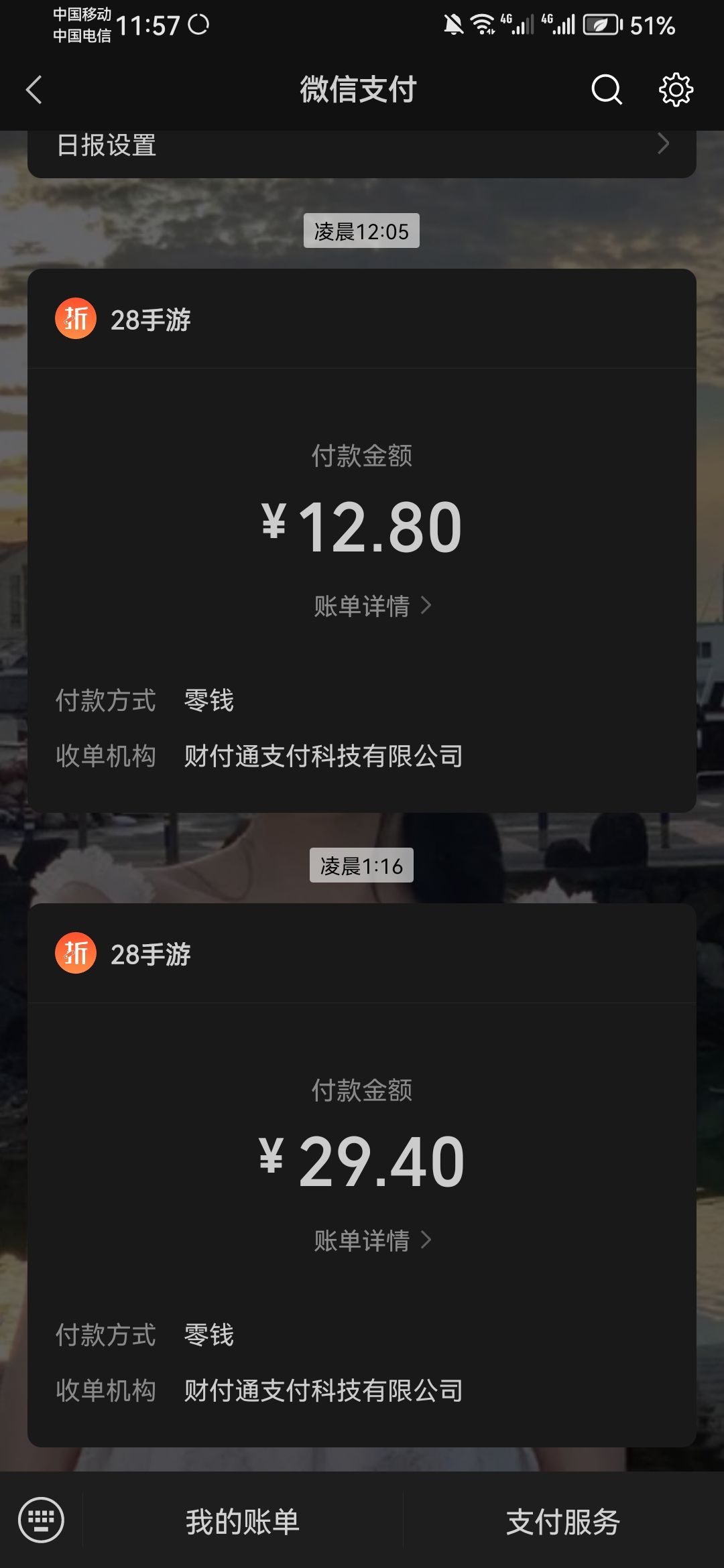Go back from WeChat Pay screen
Viewport: 724px width, 1568px height.
(x=34, y=90)
